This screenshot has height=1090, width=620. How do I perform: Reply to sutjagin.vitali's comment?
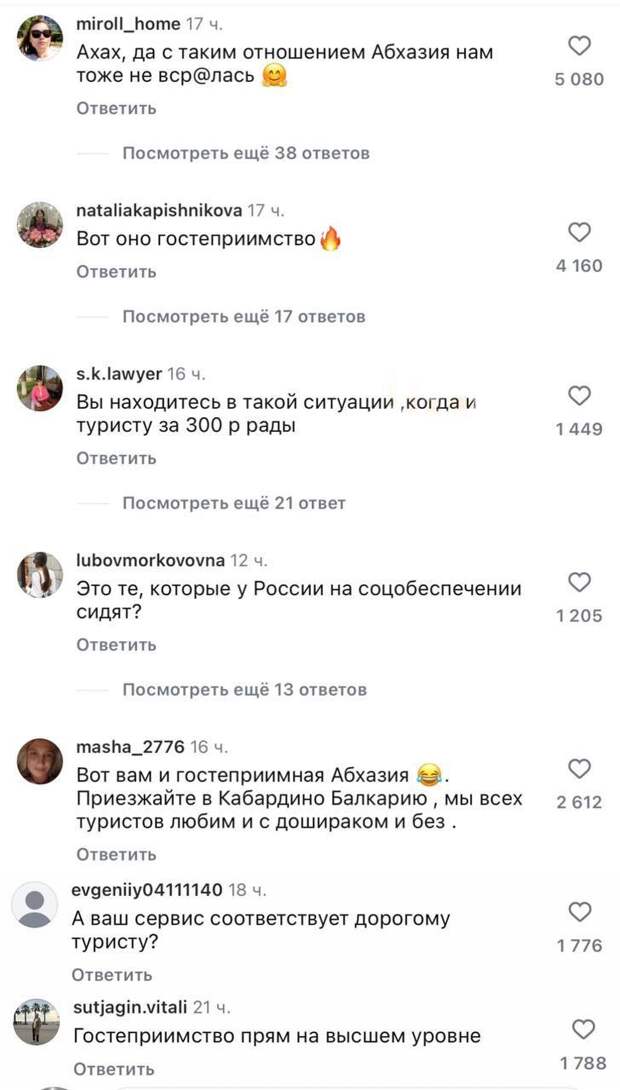[114, 1068]
